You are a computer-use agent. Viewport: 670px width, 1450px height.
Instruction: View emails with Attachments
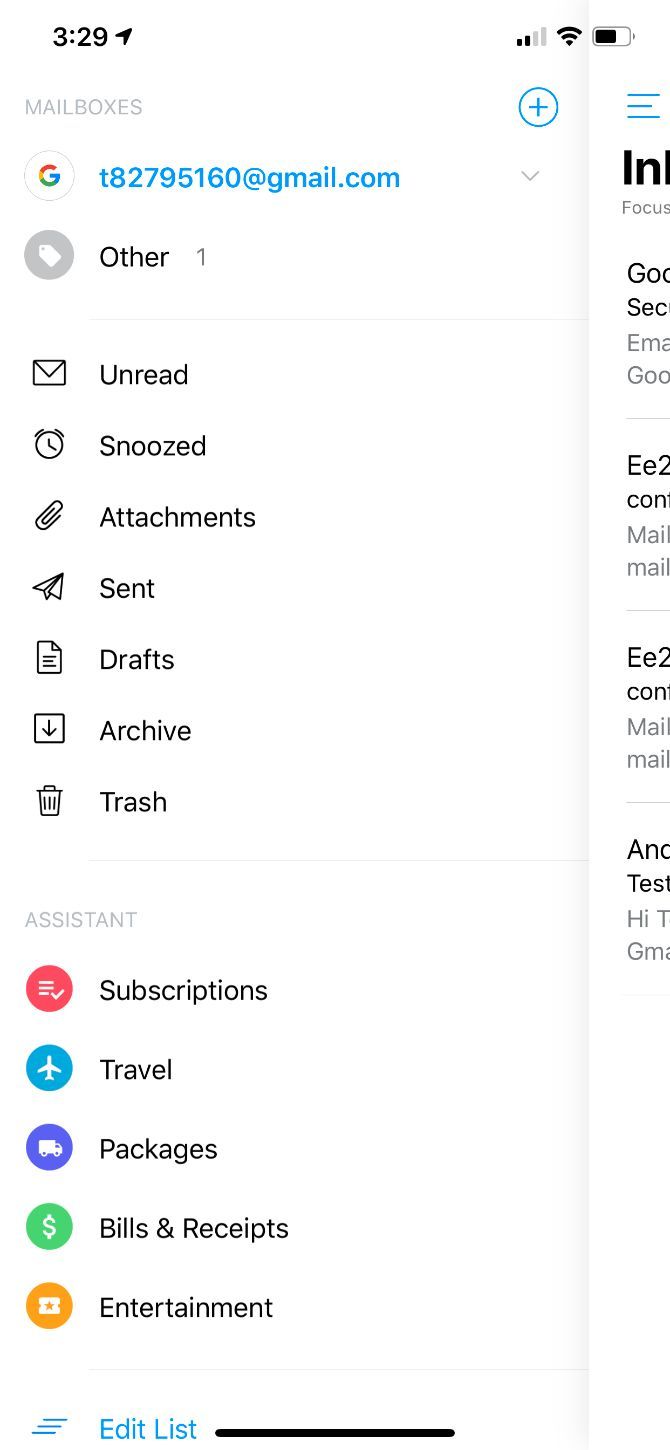pyautogui.click(x=294, y=517)
